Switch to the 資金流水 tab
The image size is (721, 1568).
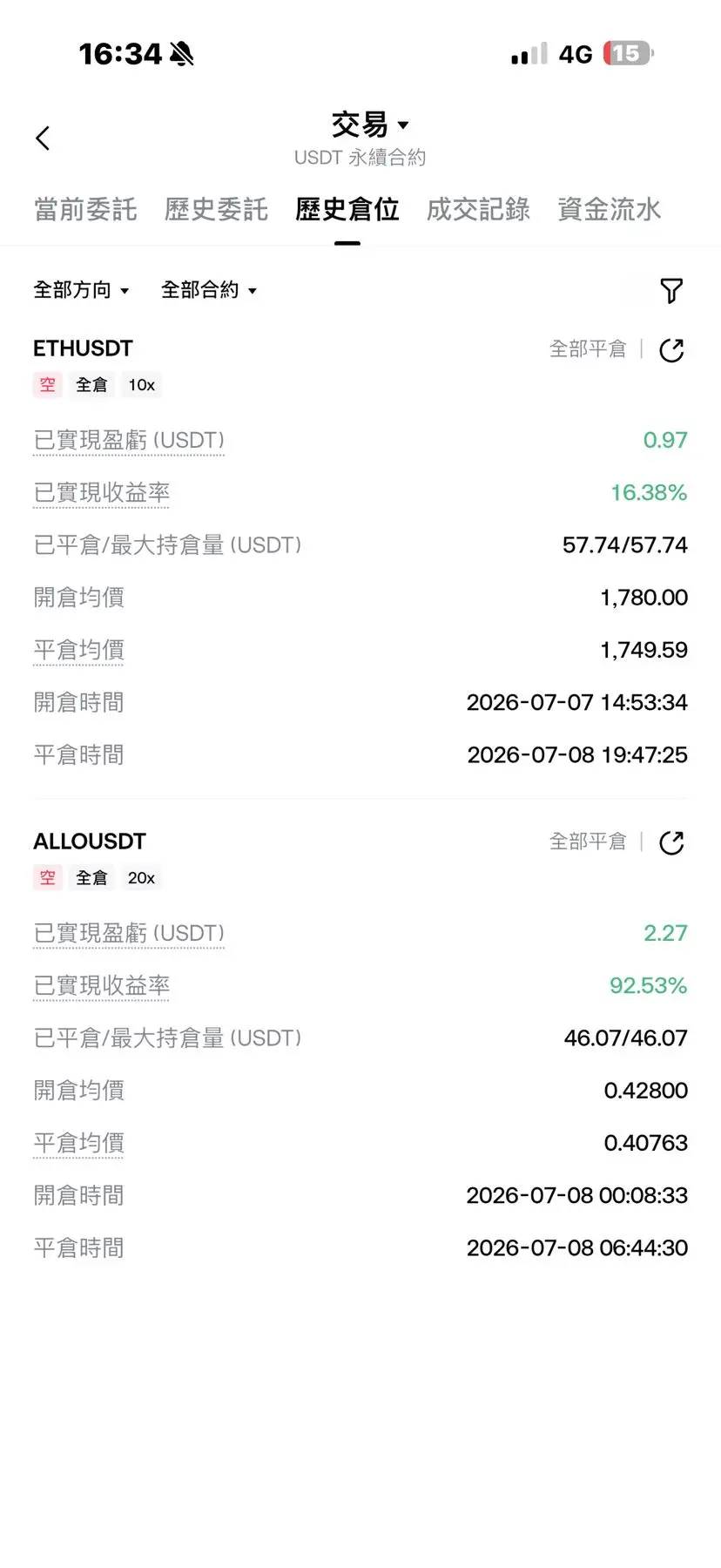pyautogui.click(x=609, y=209)
